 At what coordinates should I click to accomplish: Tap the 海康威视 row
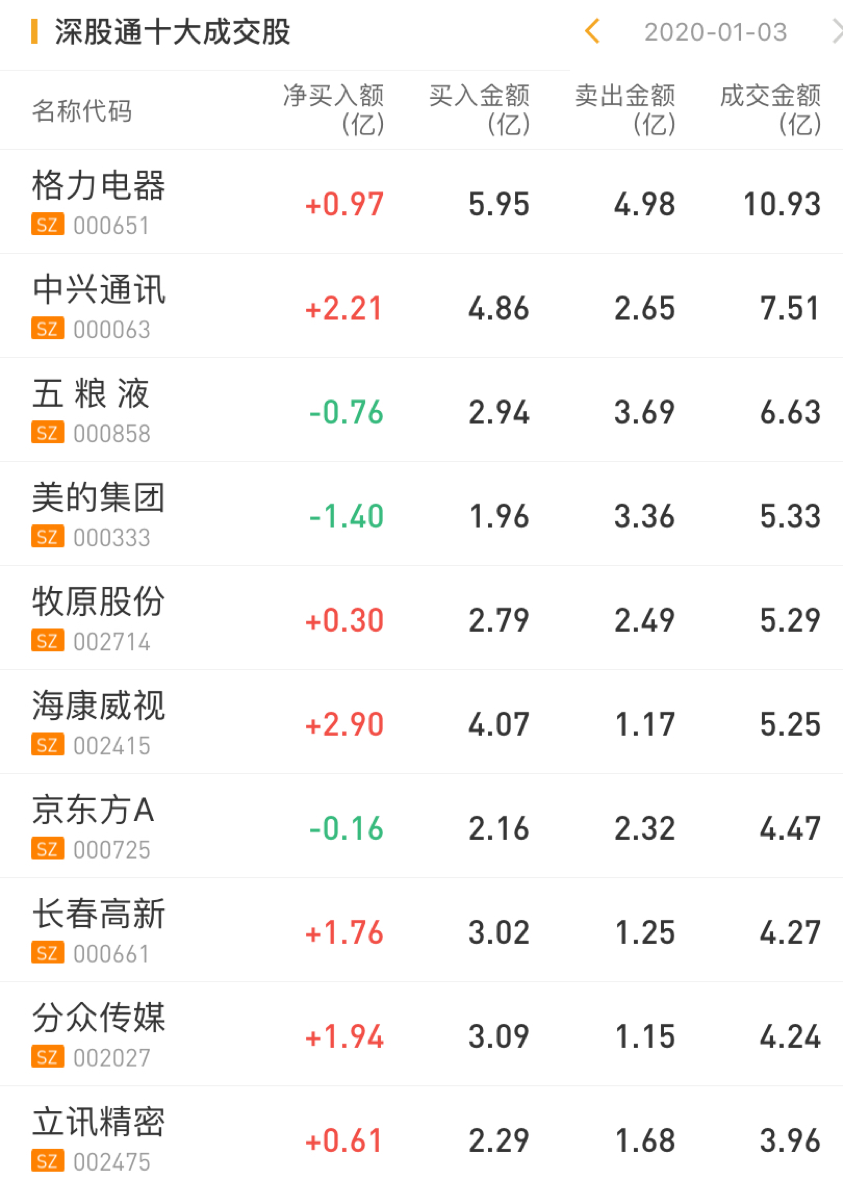98,707
